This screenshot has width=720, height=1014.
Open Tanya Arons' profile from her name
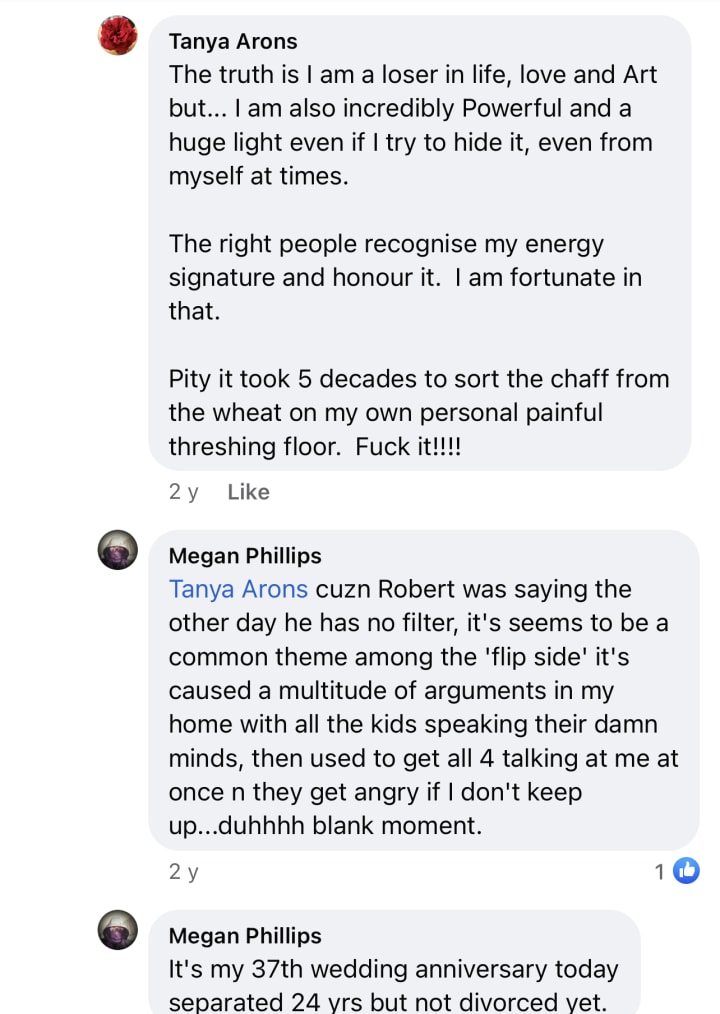click(x=233, y=41)
